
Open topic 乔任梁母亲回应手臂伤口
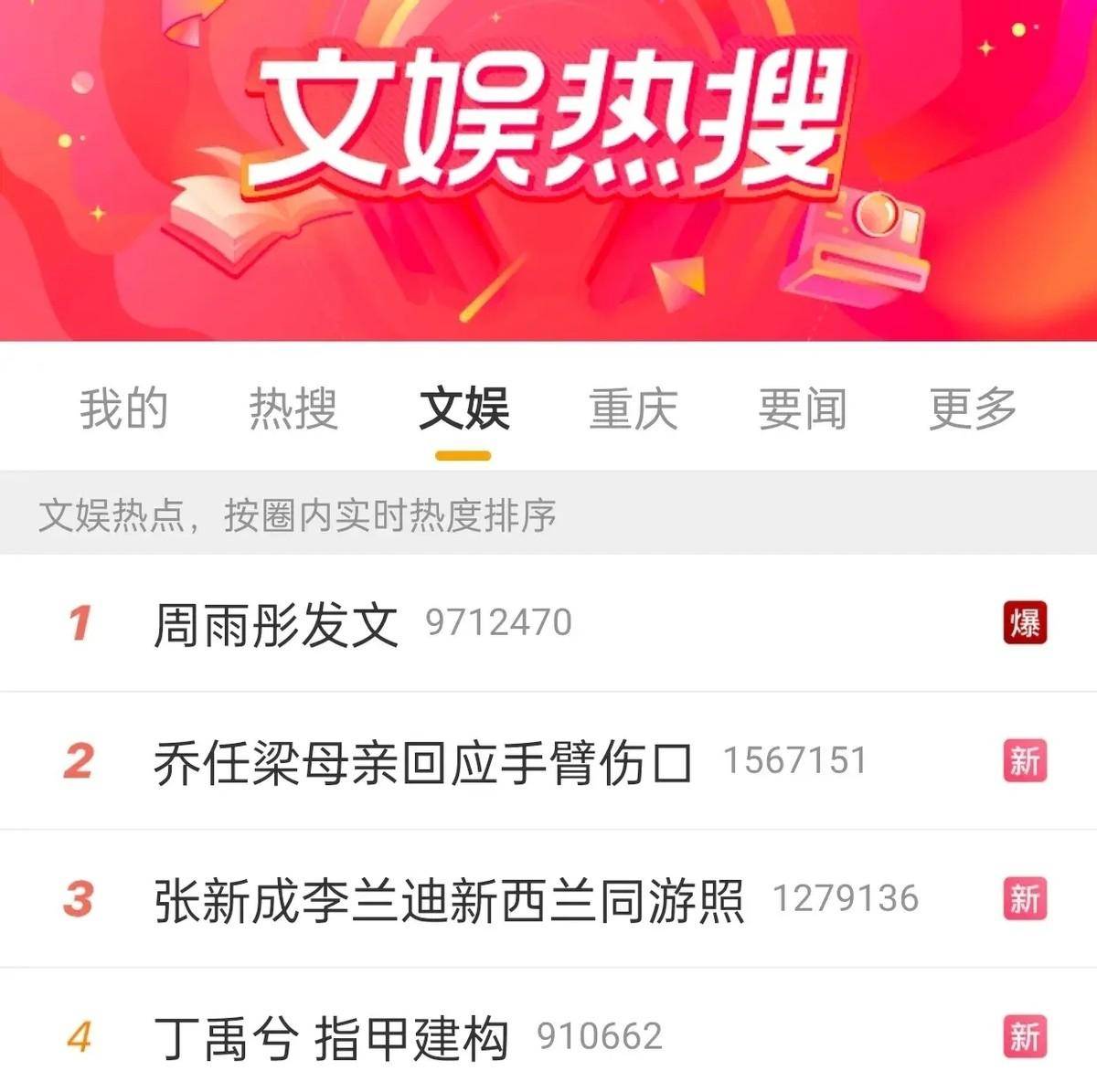(x=422, y=762)
